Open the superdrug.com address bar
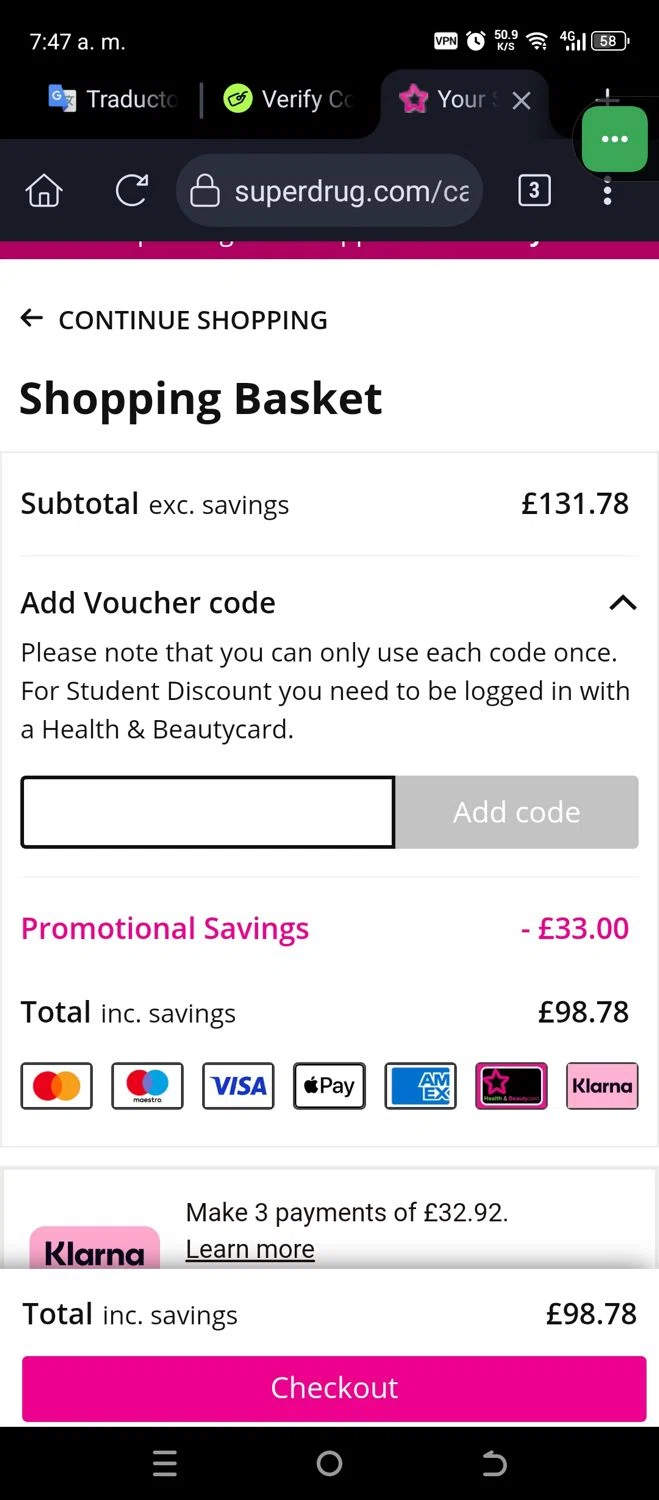Viewport: 659px width, 1500px height. [330, 190]
